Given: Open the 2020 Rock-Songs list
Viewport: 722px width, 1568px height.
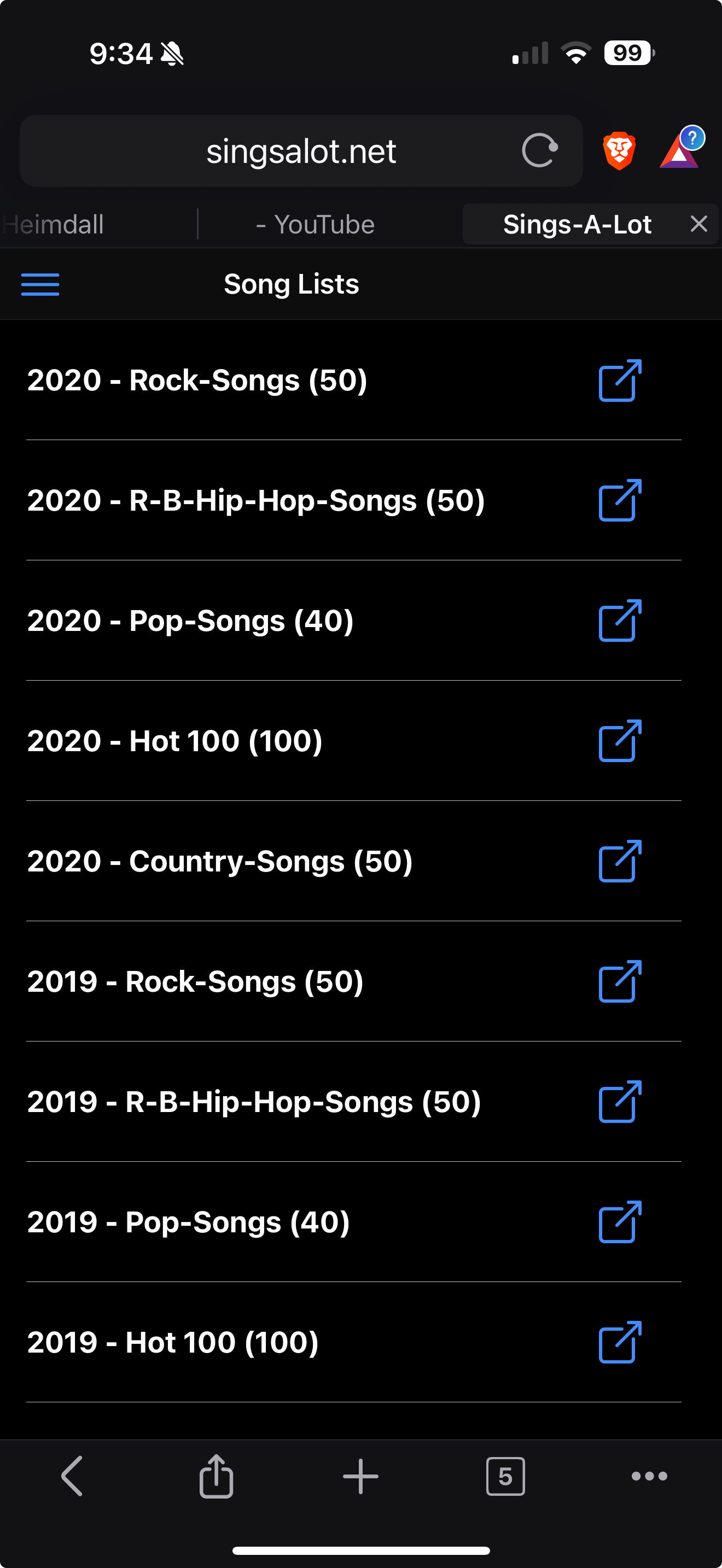Looking at the screenshot, I should tap(197, 381).
